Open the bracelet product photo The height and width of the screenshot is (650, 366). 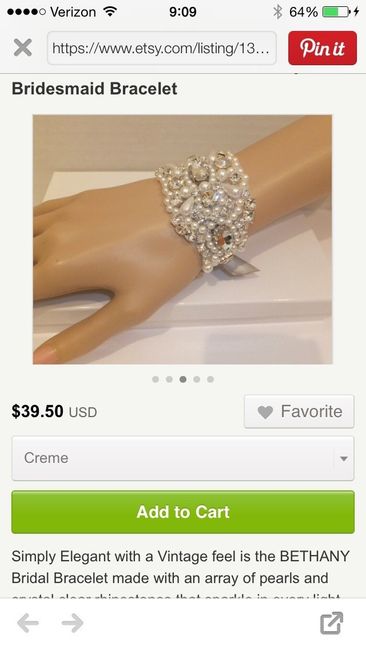pos(183,240)
